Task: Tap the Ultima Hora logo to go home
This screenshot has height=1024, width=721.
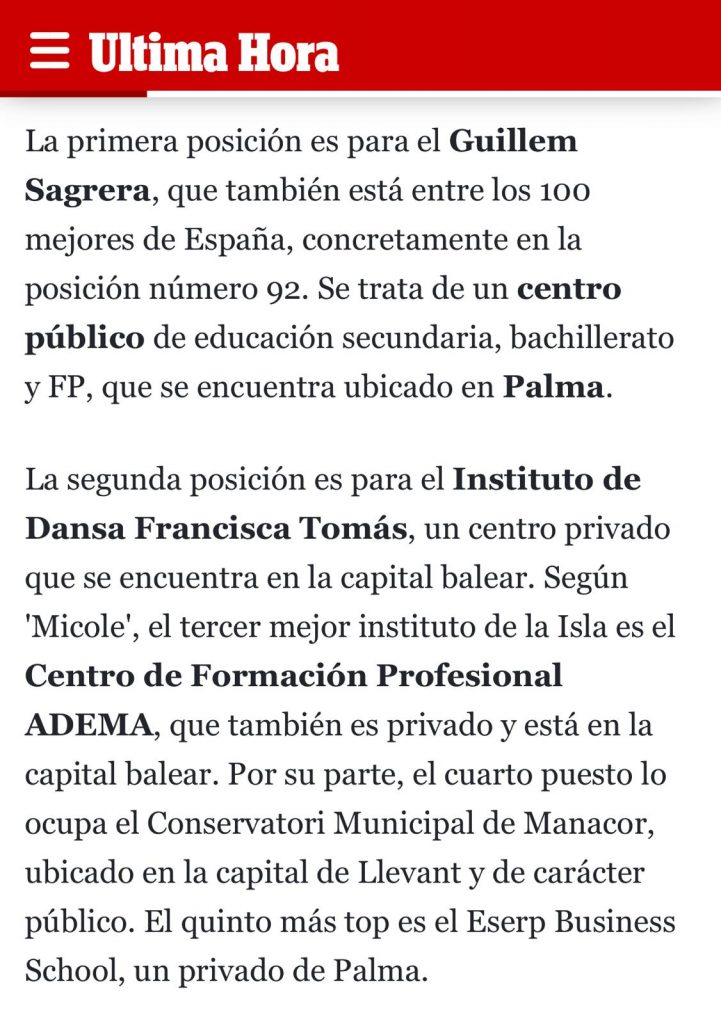Action: tap(214, 52)
